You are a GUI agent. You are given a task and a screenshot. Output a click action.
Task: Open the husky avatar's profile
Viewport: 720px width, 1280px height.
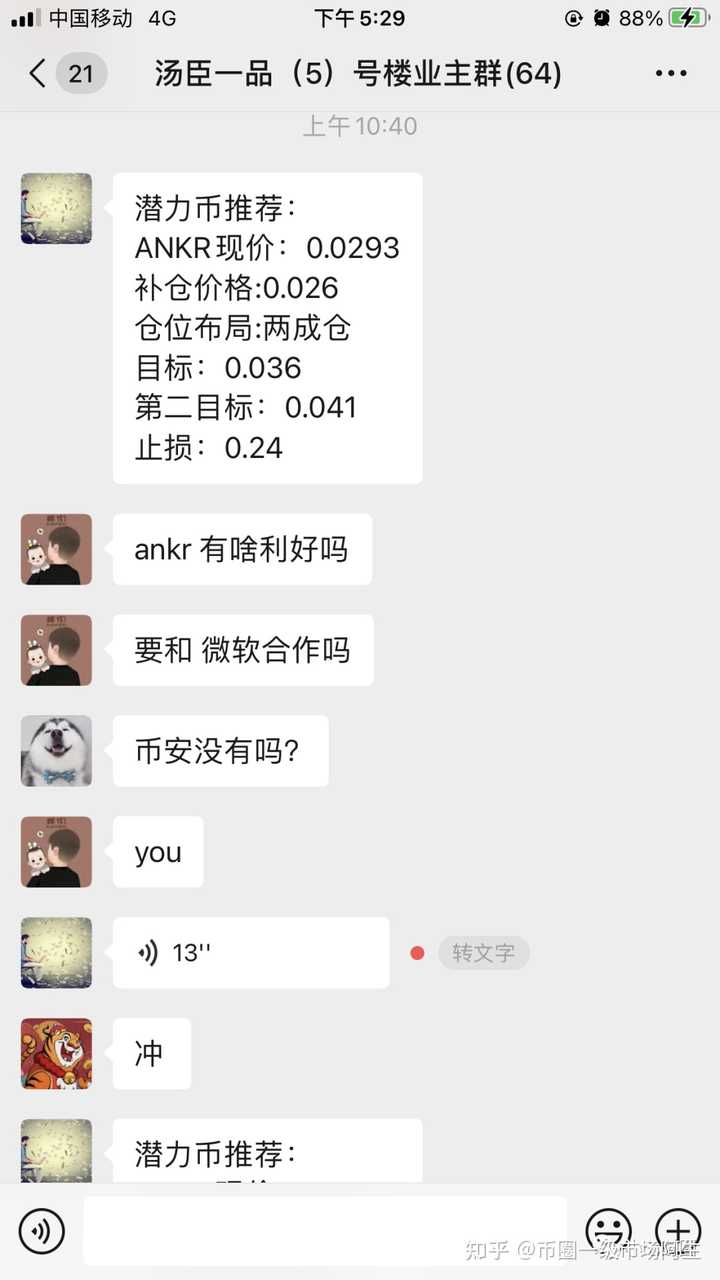(56, 751)
